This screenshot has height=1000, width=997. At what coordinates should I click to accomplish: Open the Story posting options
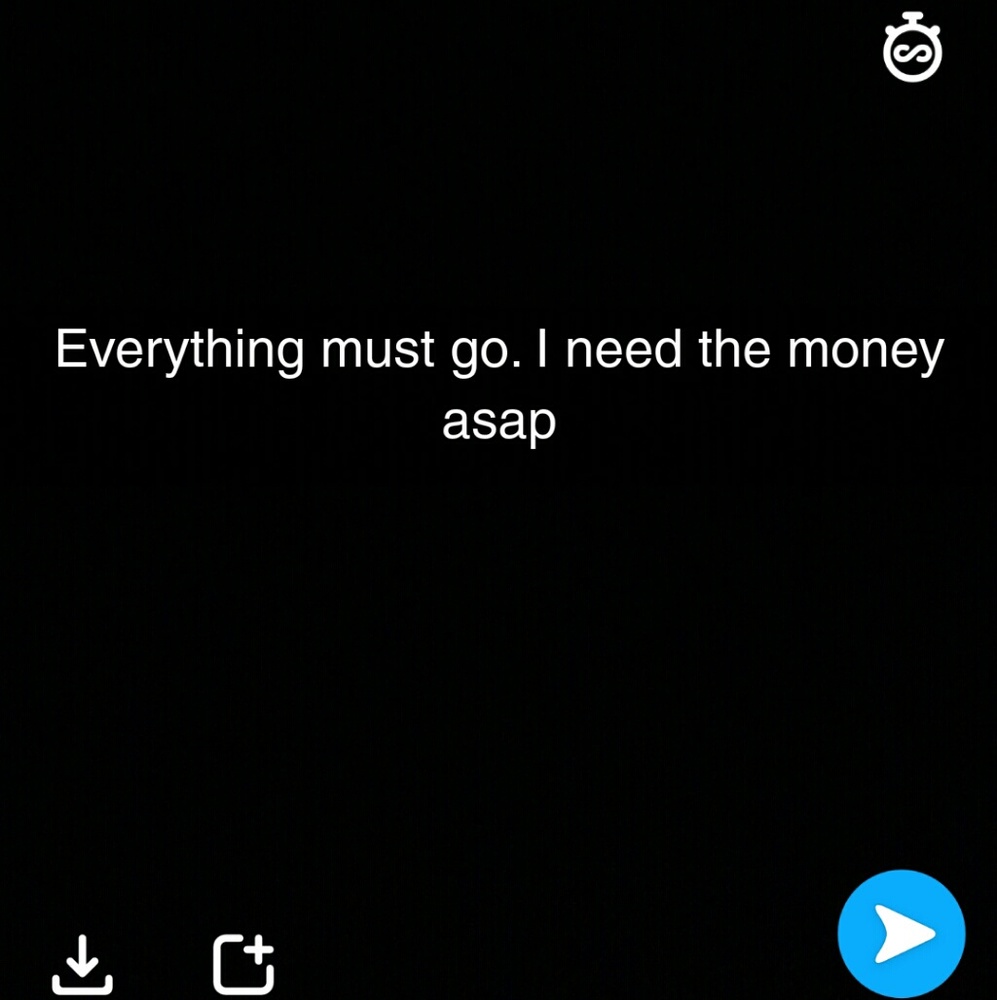pos(244,963)
